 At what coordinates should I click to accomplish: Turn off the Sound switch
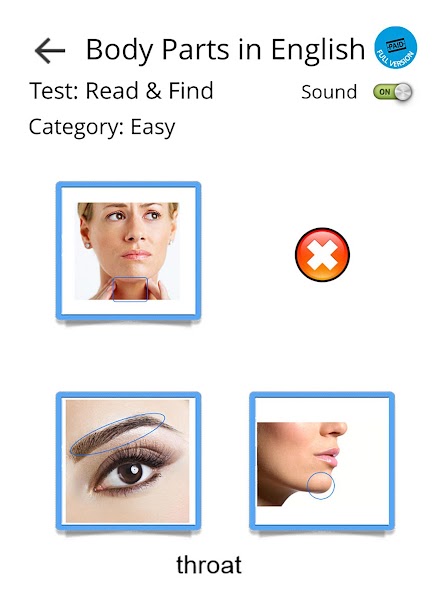tap(393, 92)
